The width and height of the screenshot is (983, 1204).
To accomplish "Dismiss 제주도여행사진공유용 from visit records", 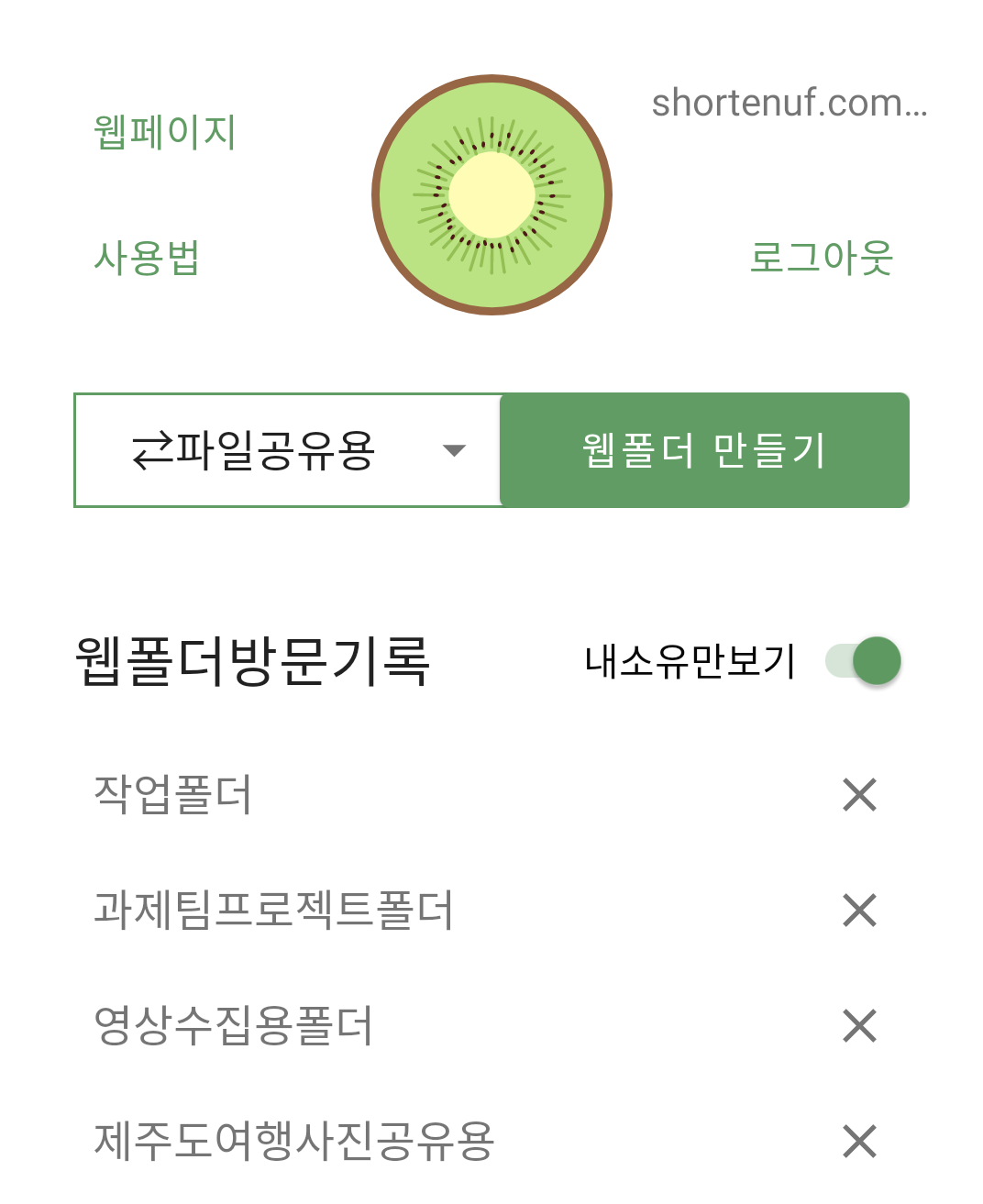I will coord(859,1142).
